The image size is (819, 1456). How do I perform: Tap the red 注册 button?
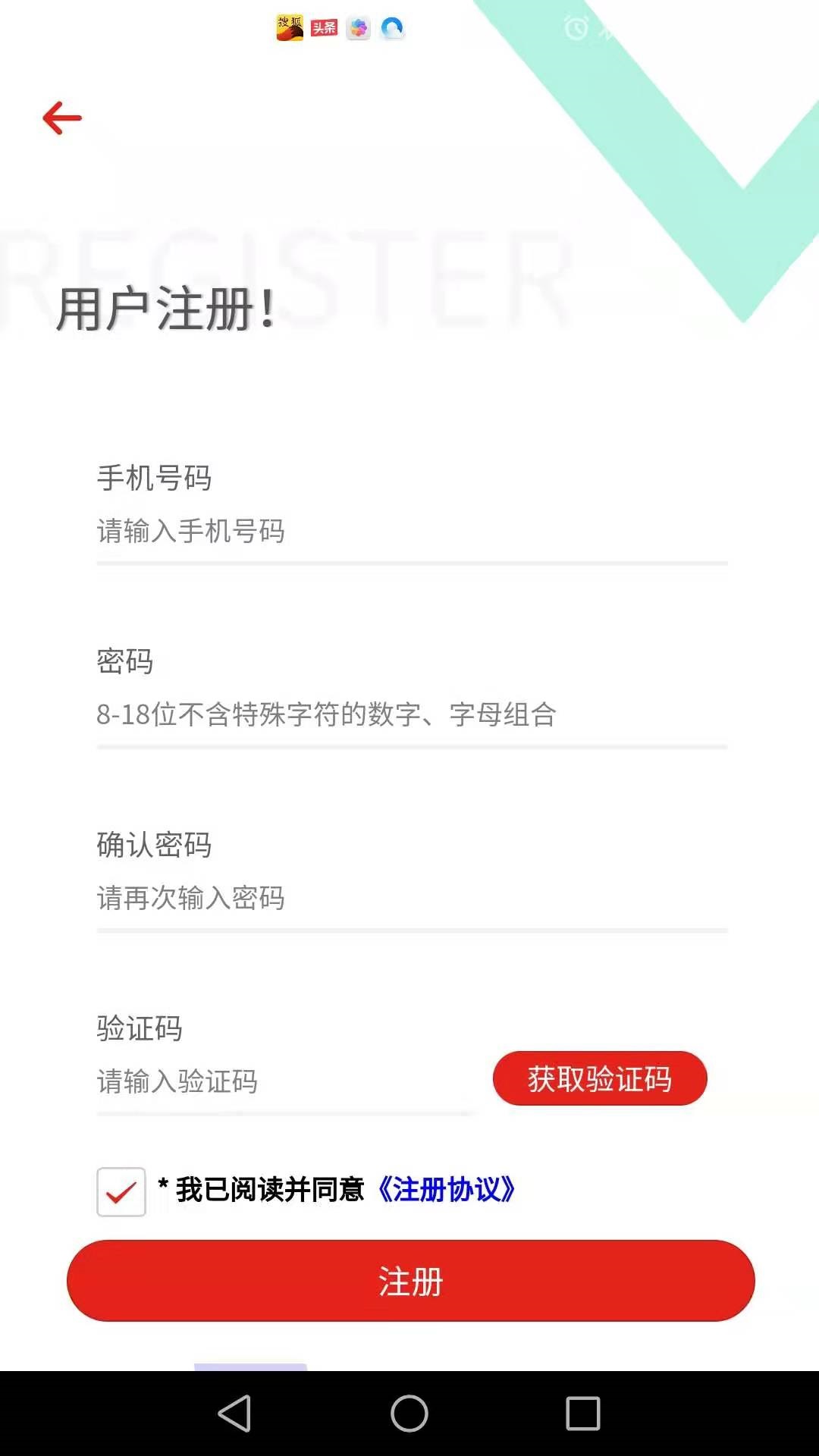[x=411, y=1281]
